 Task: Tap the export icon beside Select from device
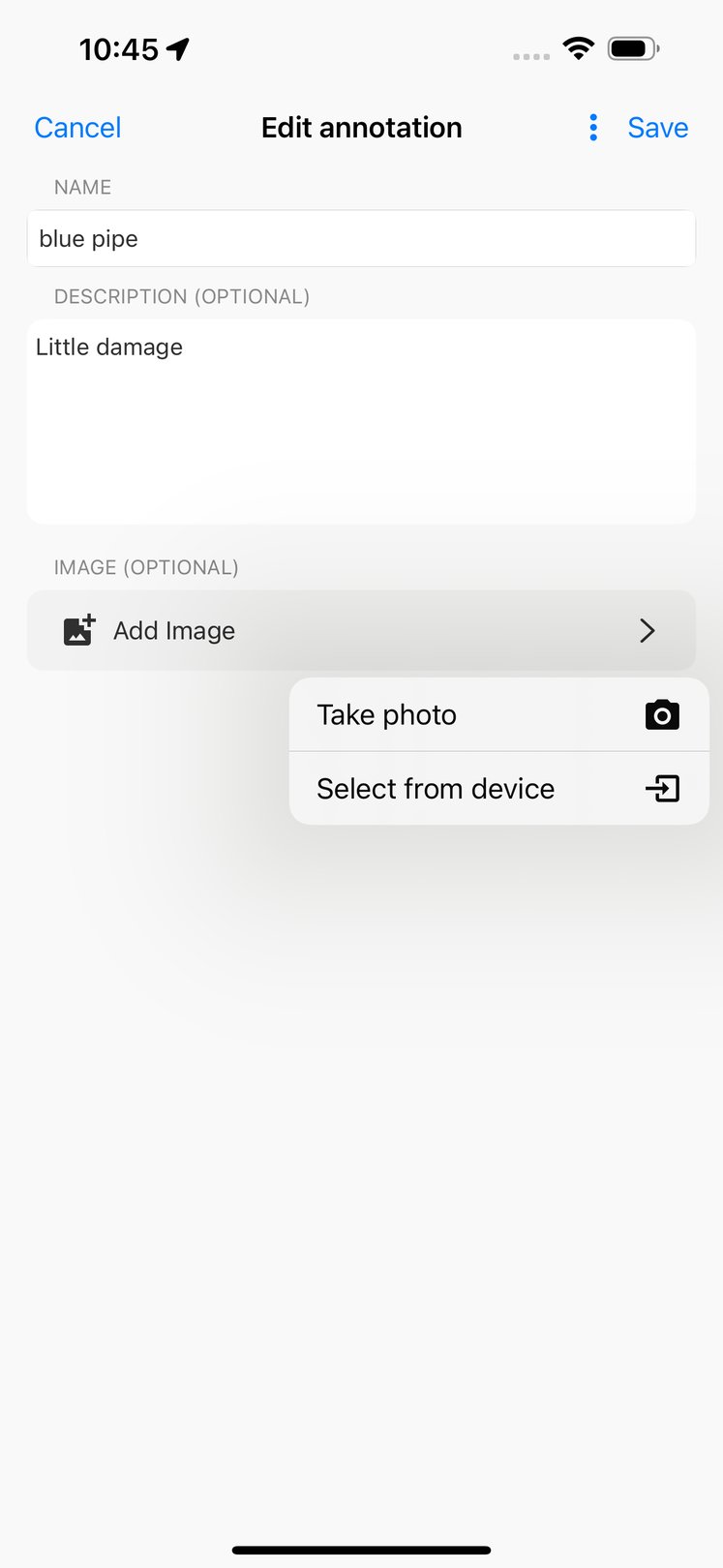tap(662, 788)
